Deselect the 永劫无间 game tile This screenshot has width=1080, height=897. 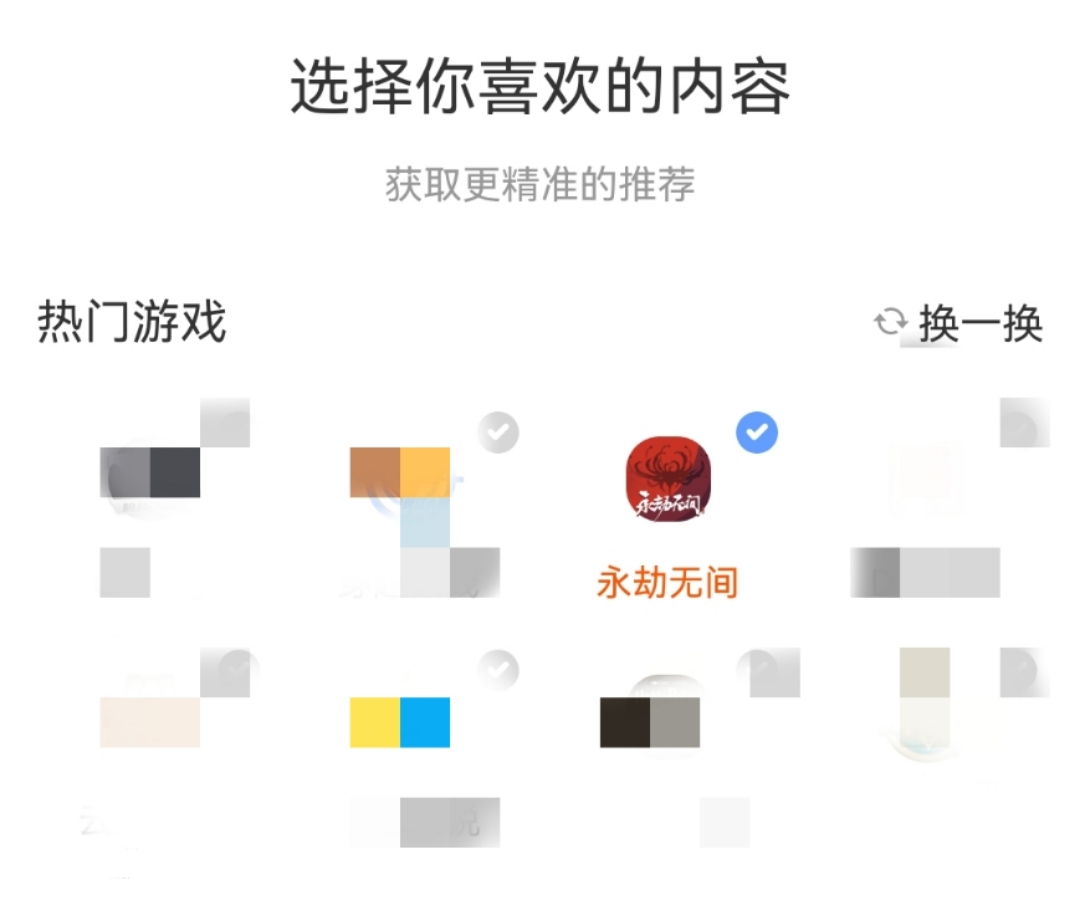[668, 480]
